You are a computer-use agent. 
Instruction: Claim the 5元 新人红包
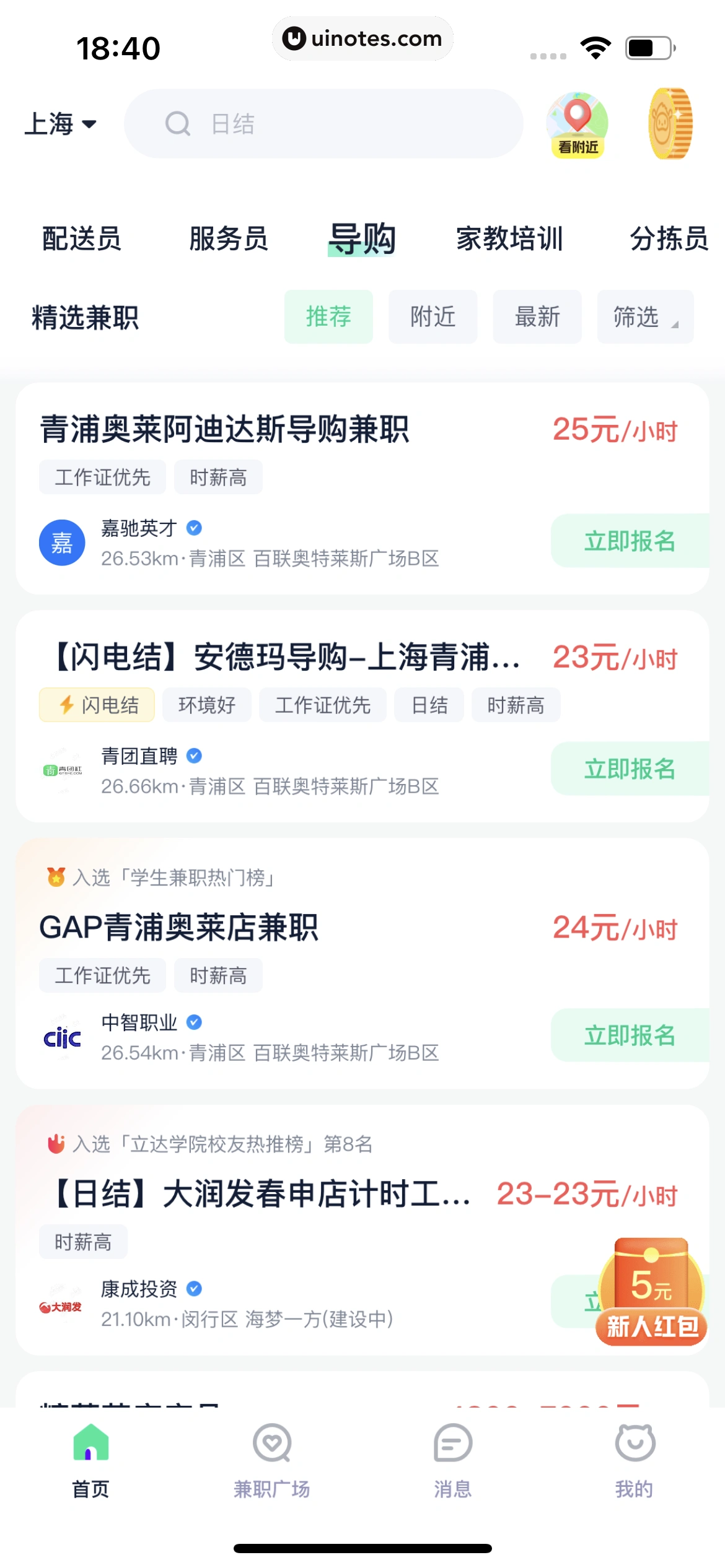click(651, 1291)
